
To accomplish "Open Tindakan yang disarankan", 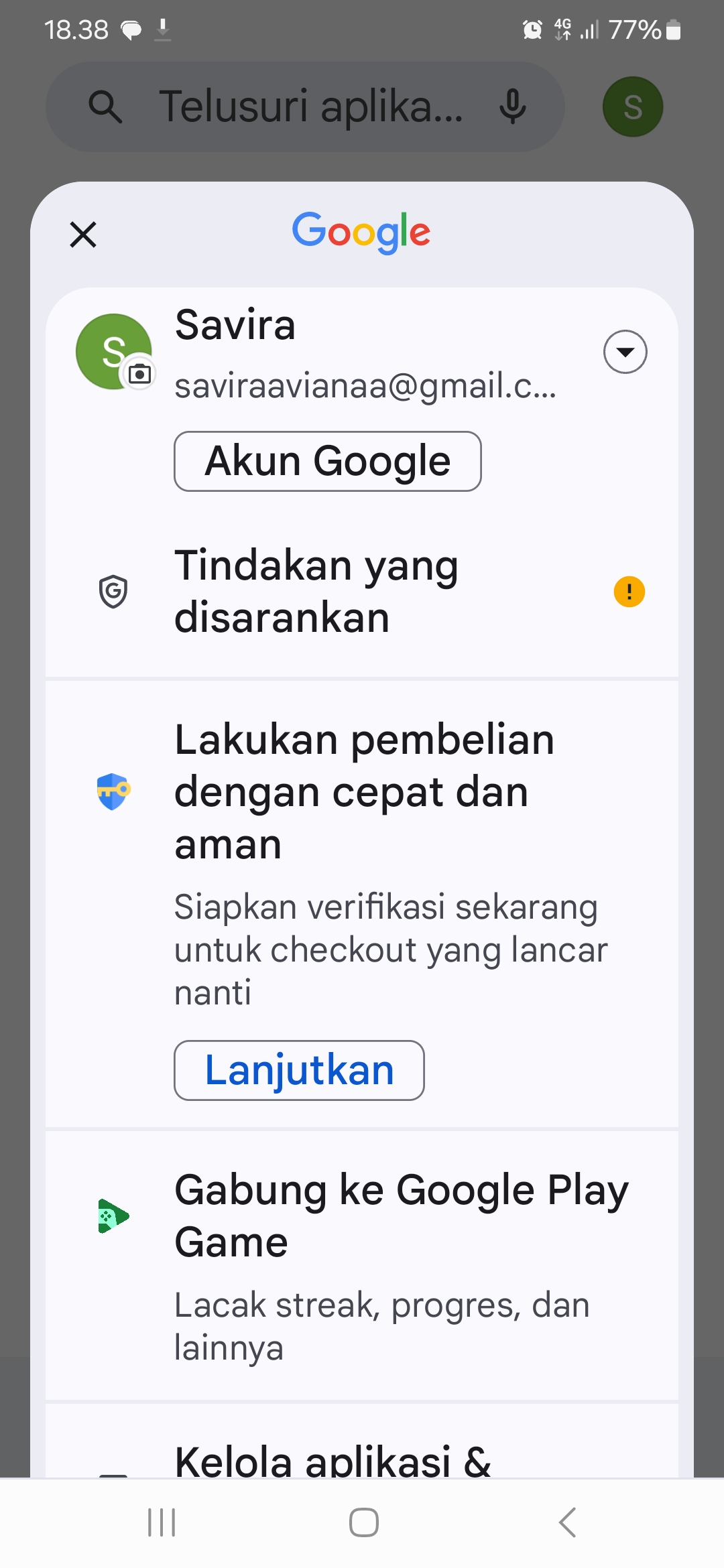I will [x=362, y=591].
